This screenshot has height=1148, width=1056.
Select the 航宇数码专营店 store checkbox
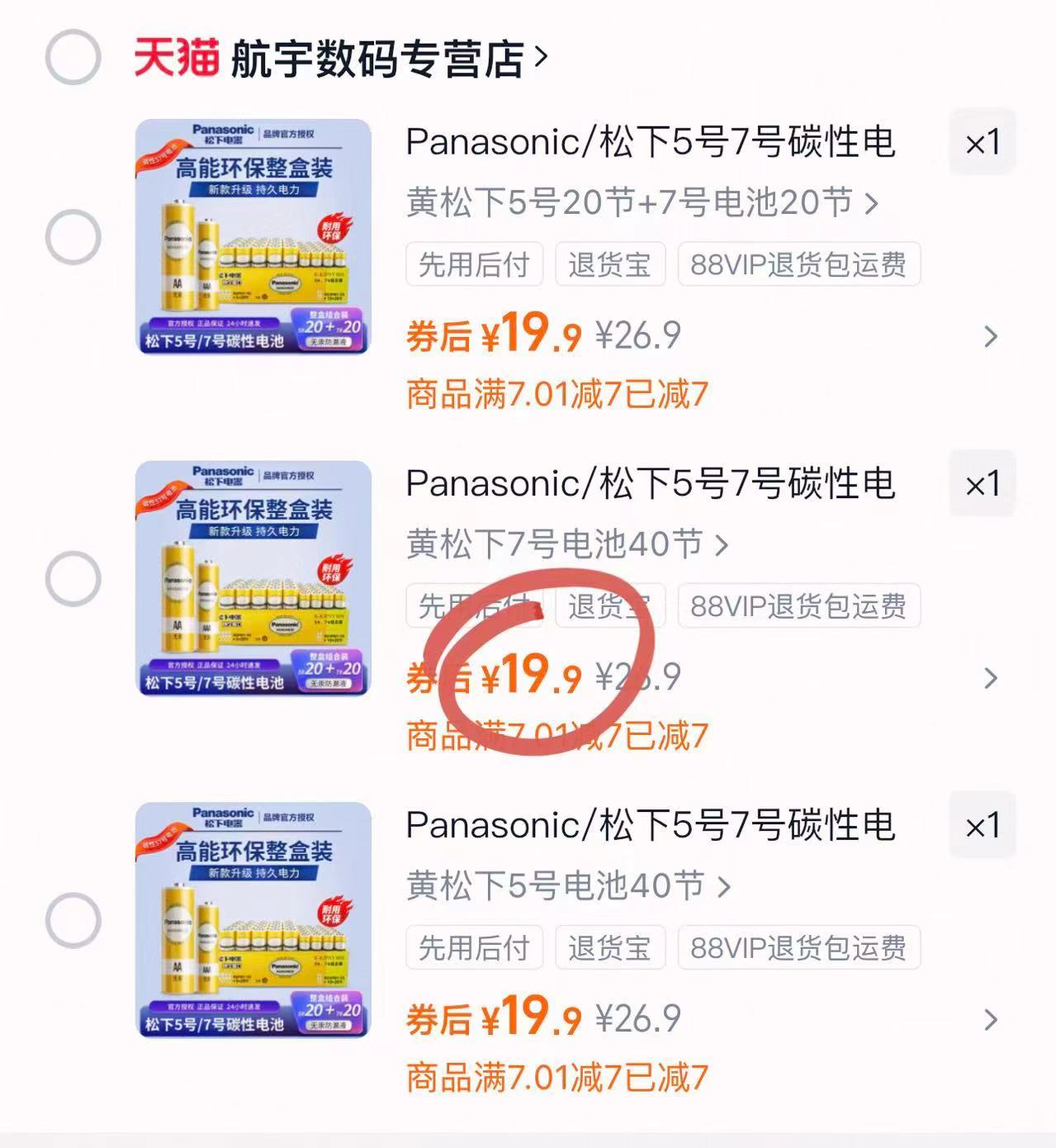tap(76, 56)
